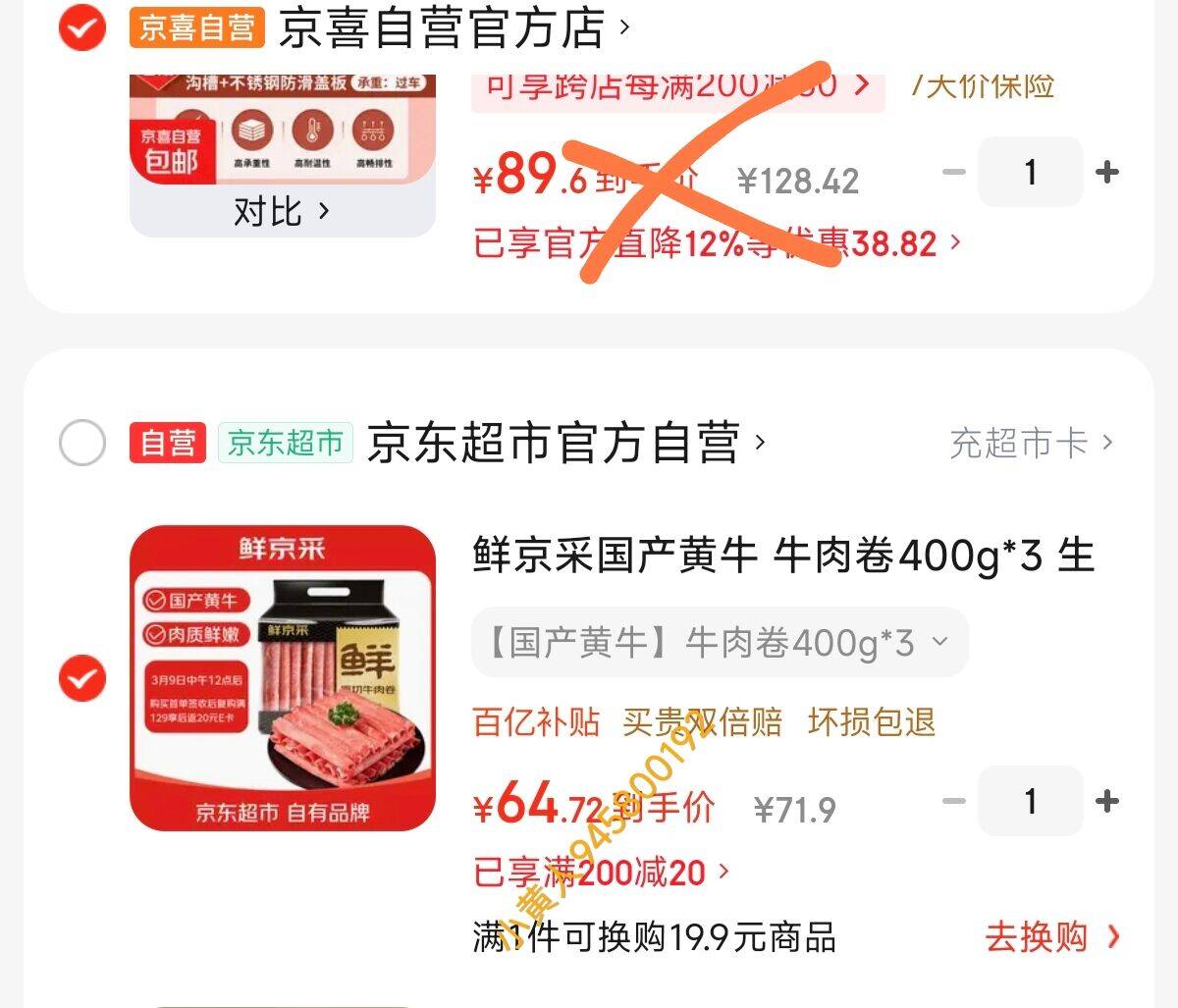The width and height of the screenshot is (1178, 1008).
Task: Uncheck the 京喜自营官方店 store checkbox
Action: (82, 27)
